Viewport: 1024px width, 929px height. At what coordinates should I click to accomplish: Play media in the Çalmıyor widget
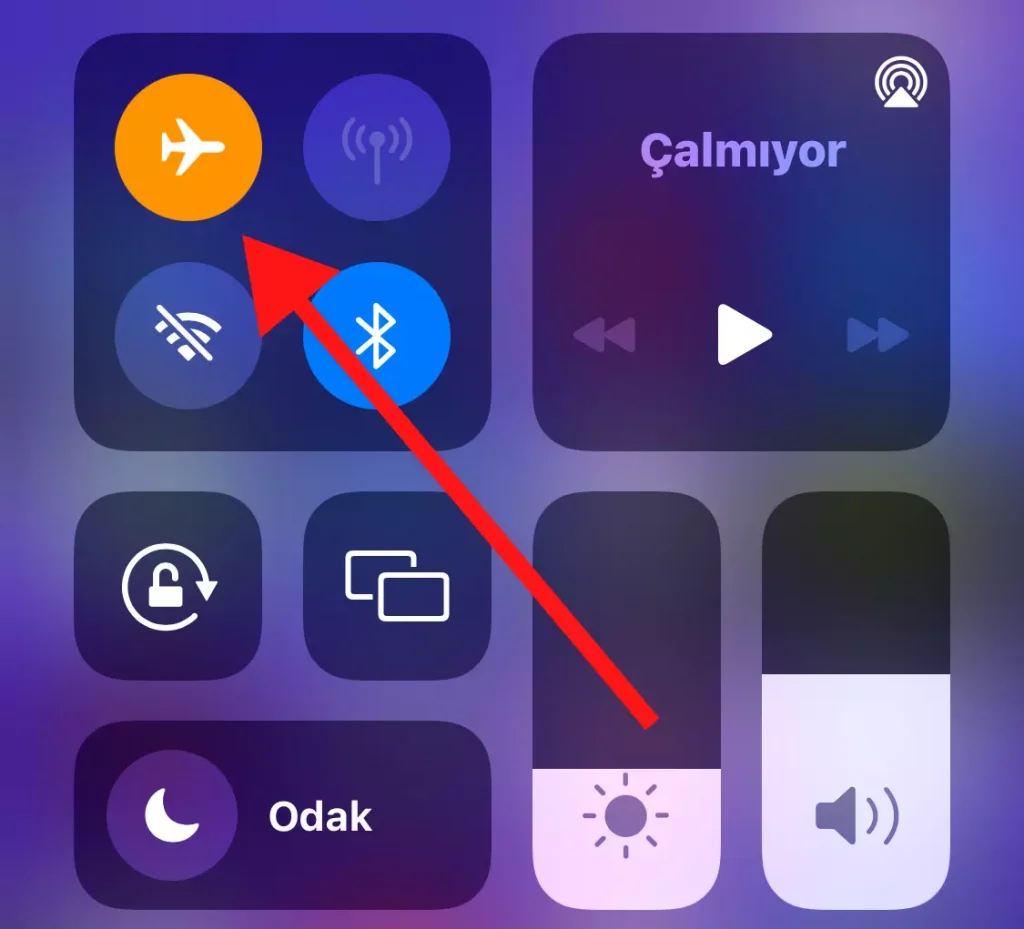point(743,335)
